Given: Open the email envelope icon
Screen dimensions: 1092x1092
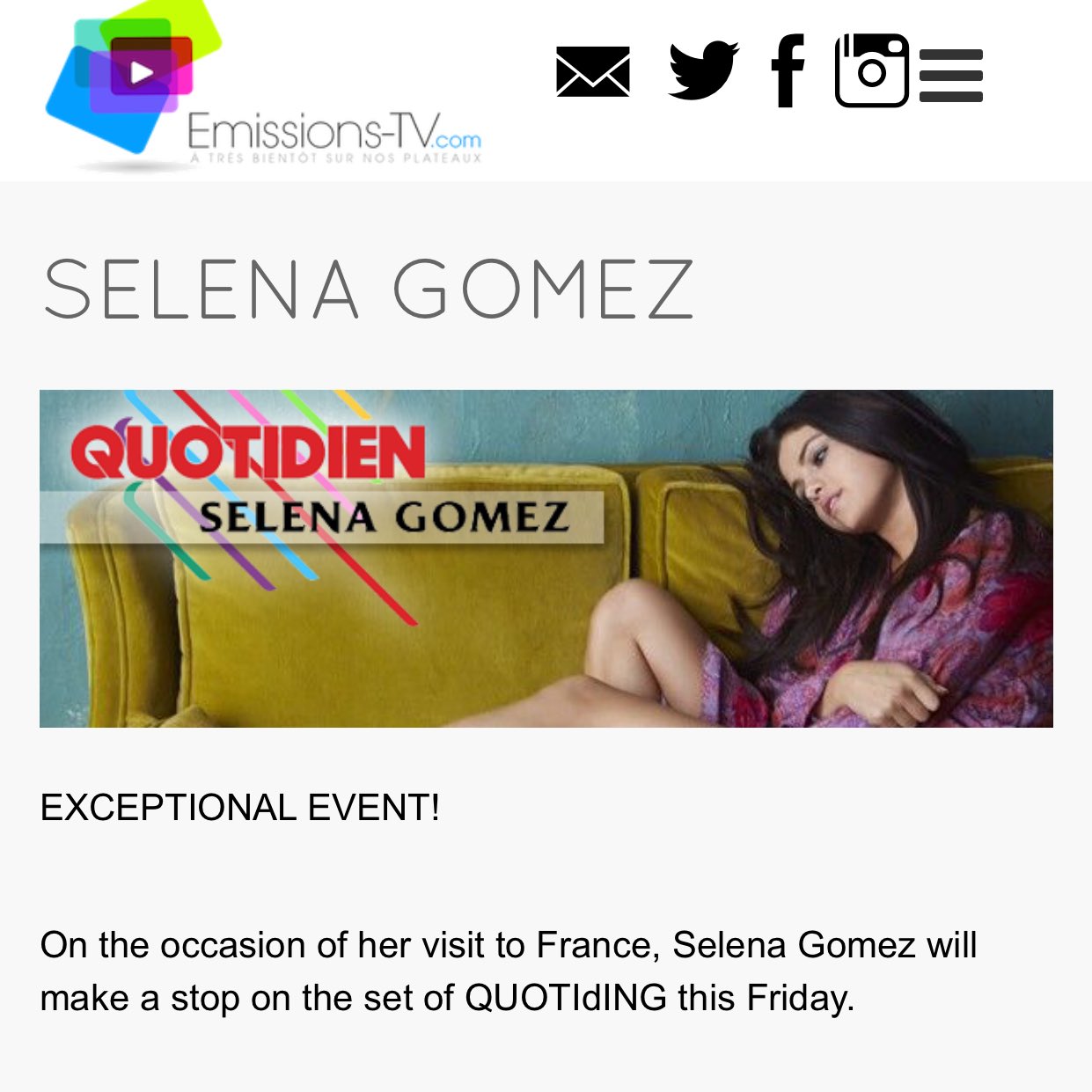Looking at the screenshot, I should [593, 72].
